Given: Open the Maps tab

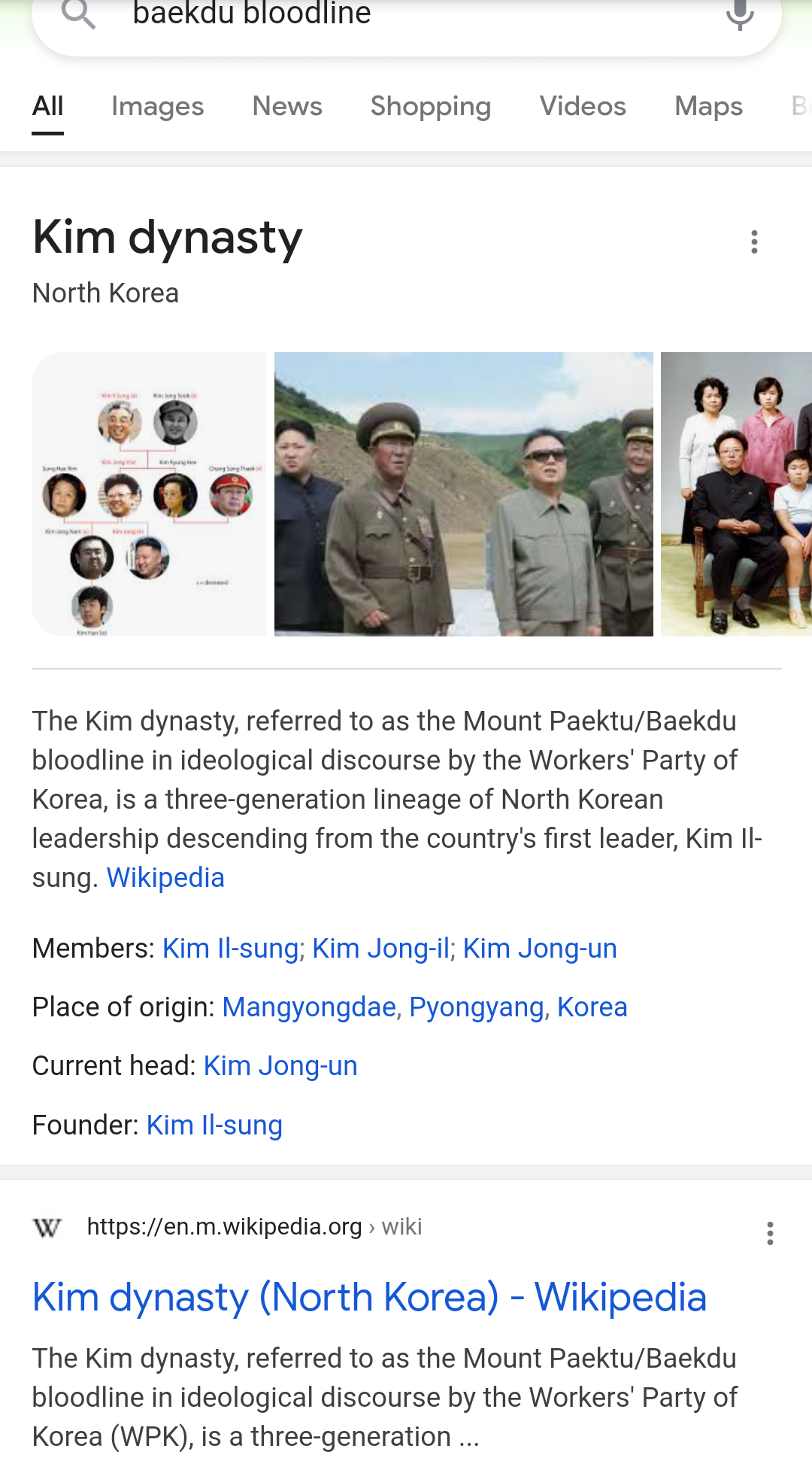Looking at the screenshot, I should coord(707,106).
